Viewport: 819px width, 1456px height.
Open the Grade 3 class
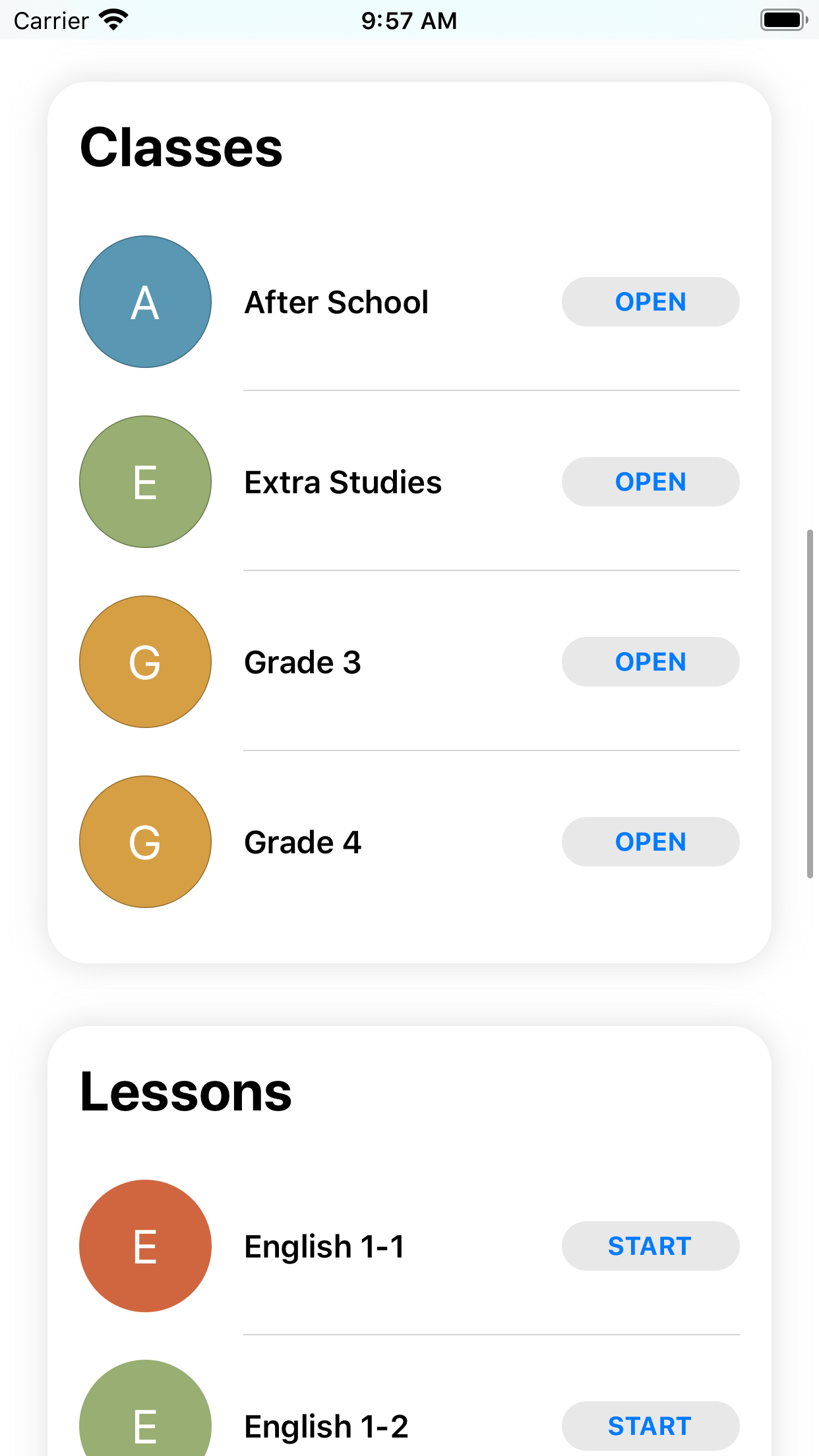tap(650, 662)
